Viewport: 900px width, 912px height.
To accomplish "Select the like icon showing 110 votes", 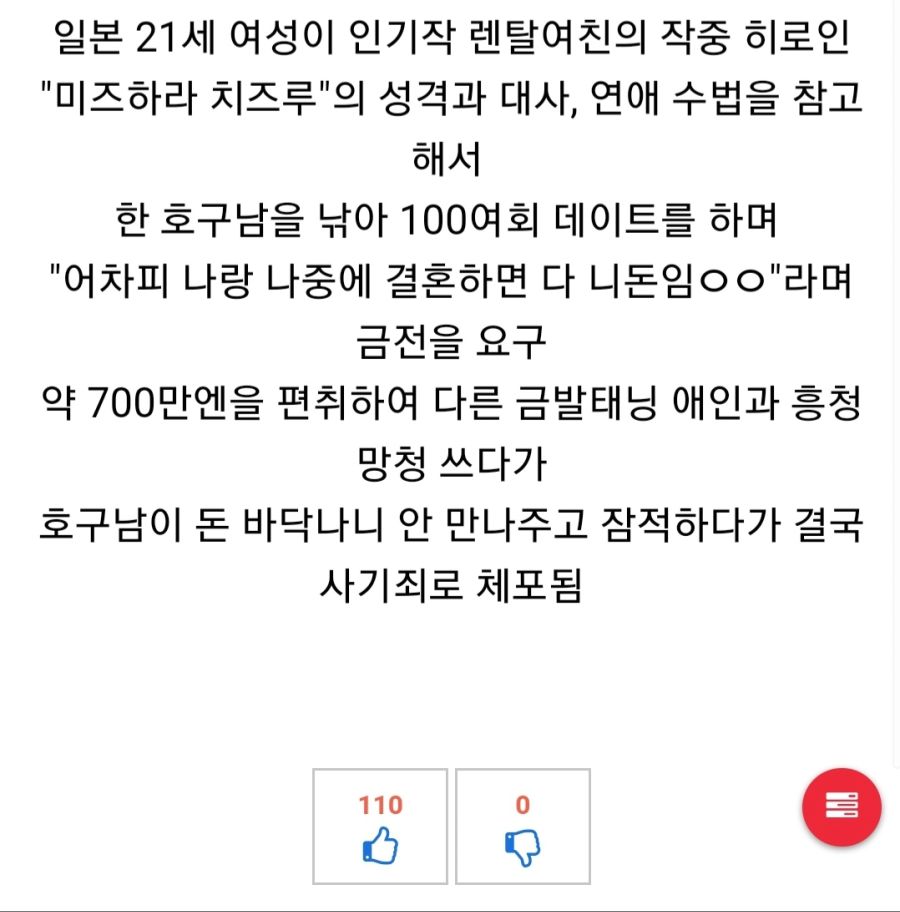I will pyautogui.click(x=378, y=825).
